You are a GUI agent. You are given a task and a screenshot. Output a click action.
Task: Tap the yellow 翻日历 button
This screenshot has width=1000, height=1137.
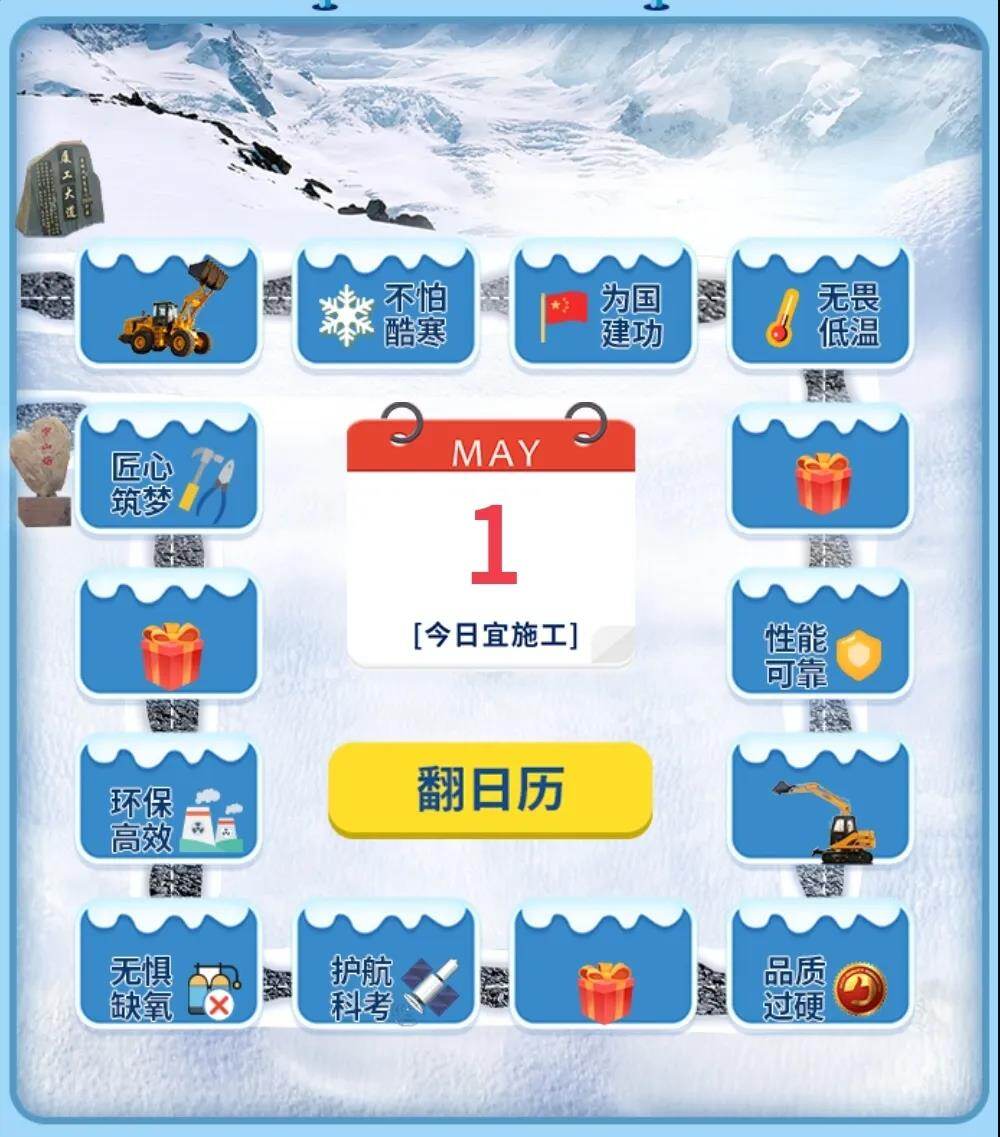pos(490,789)
